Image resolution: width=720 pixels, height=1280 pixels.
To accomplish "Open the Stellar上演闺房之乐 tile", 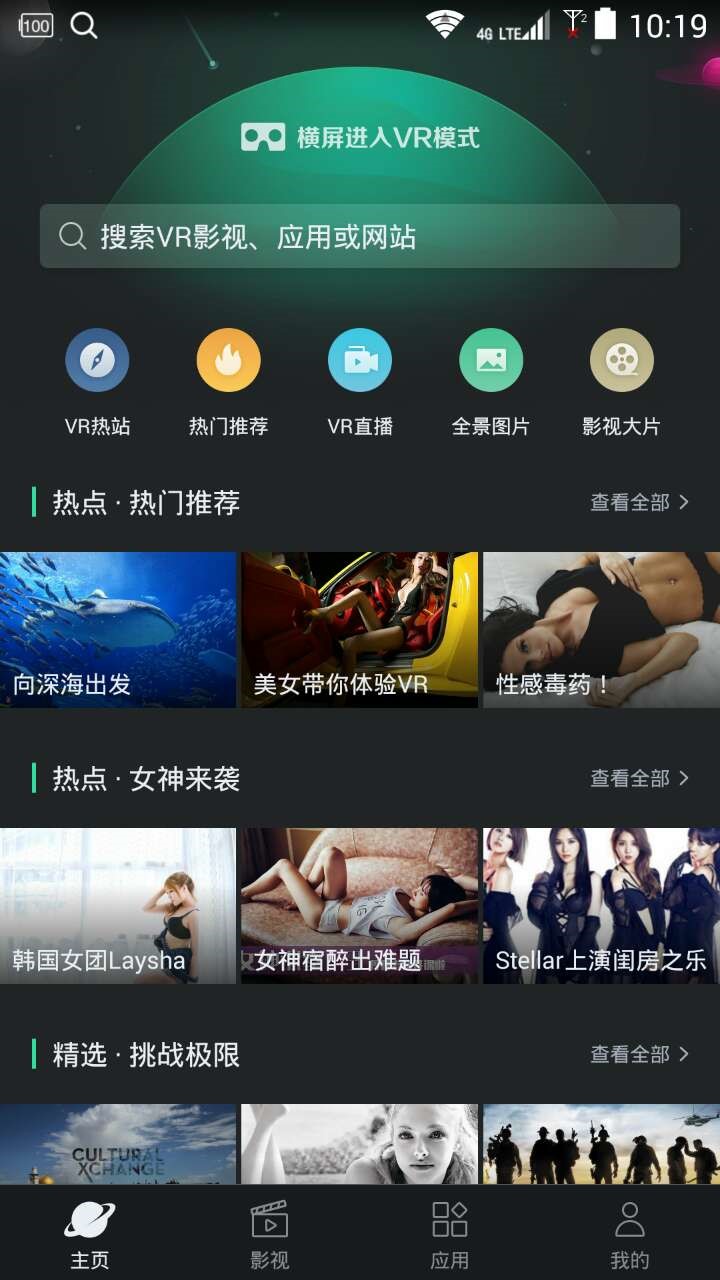I will click(601, 905).
